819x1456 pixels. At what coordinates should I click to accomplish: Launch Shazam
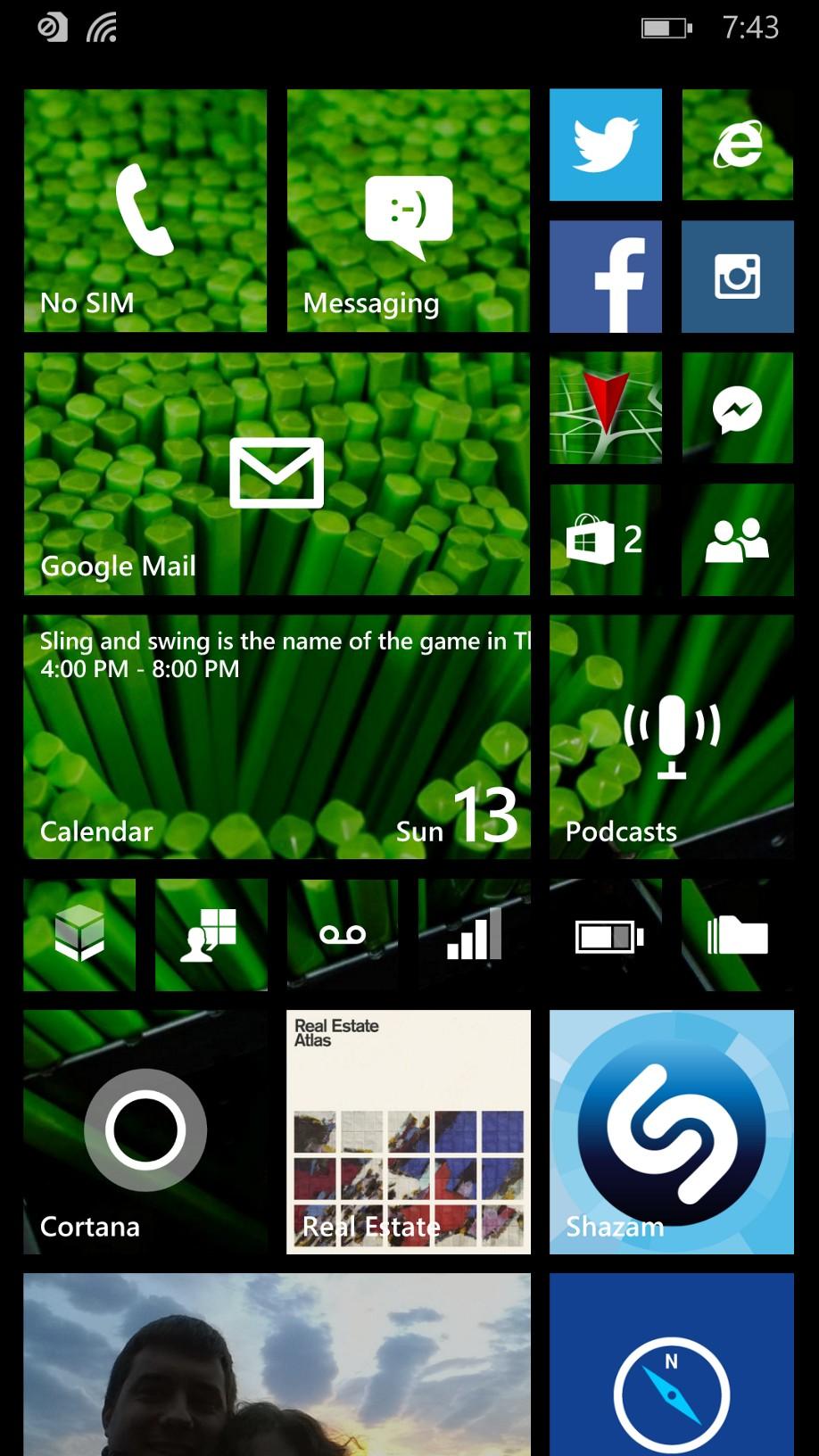(672, 1132)
